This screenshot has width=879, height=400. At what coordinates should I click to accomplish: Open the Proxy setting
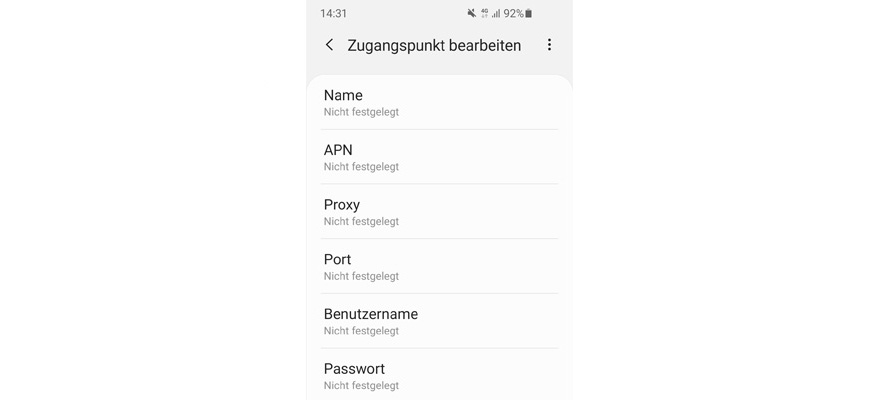(x=439, y=212)
